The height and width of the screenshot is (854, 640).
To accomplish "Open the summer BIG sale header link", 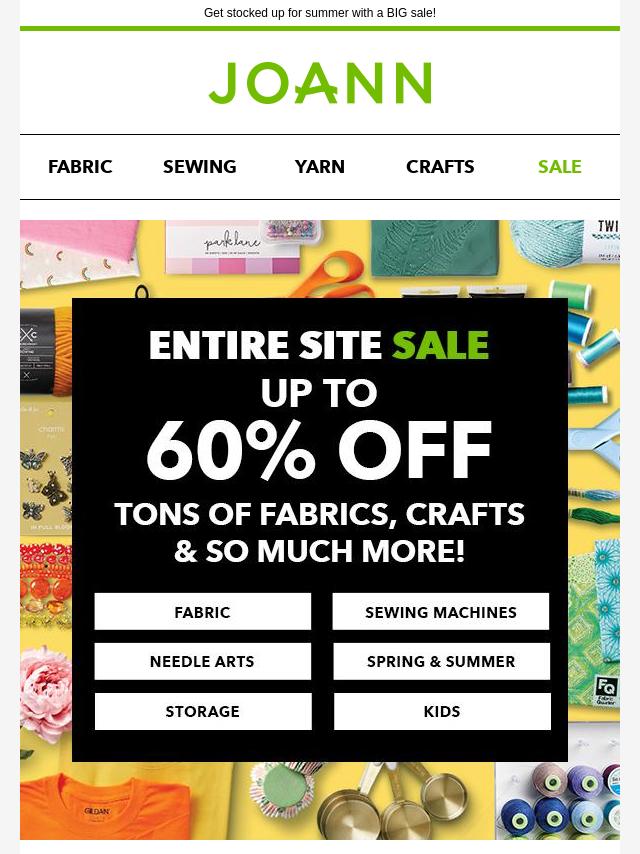I will click(320, 13).
